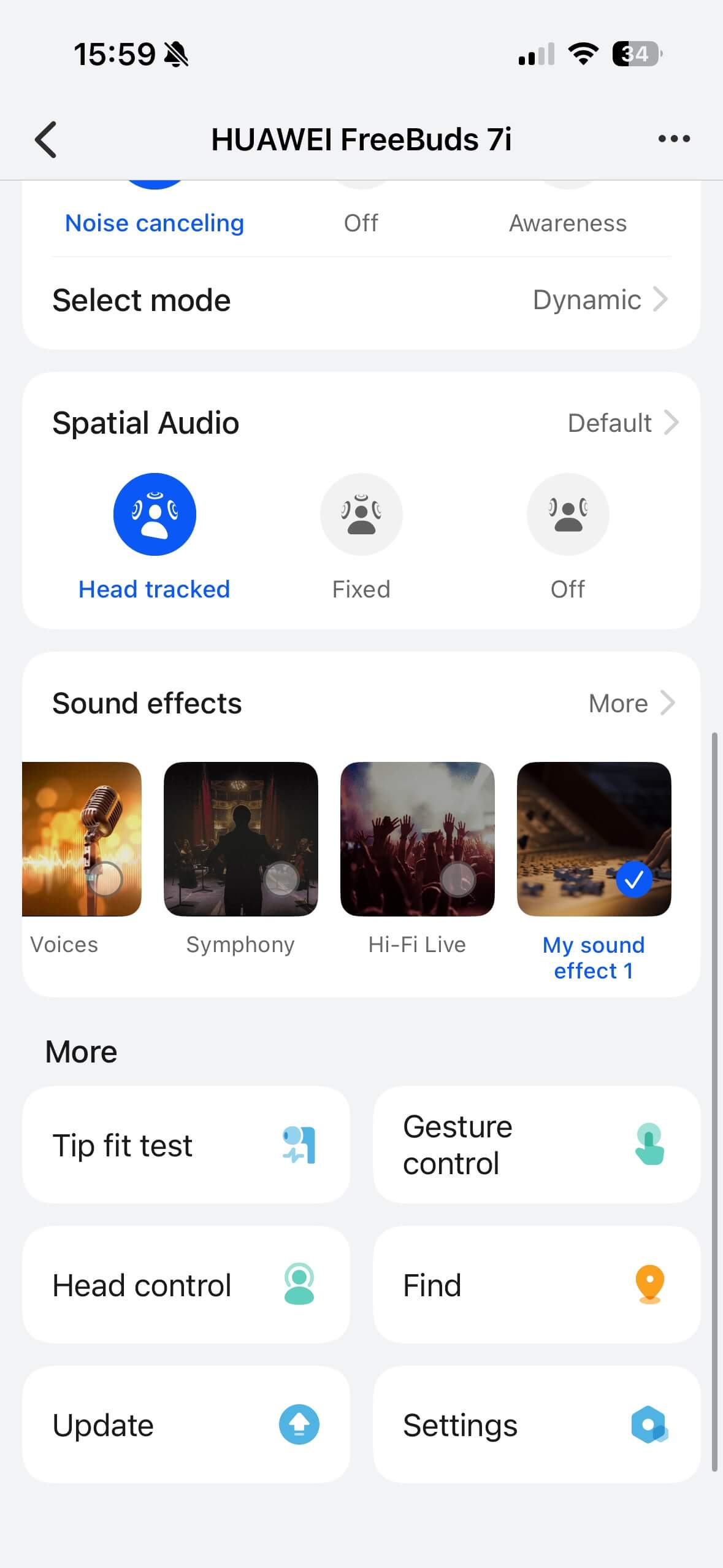The image size is (723, 1568).
Task: Choose the Hi-Fi Live sound effect
Action: tap(417, 839)
